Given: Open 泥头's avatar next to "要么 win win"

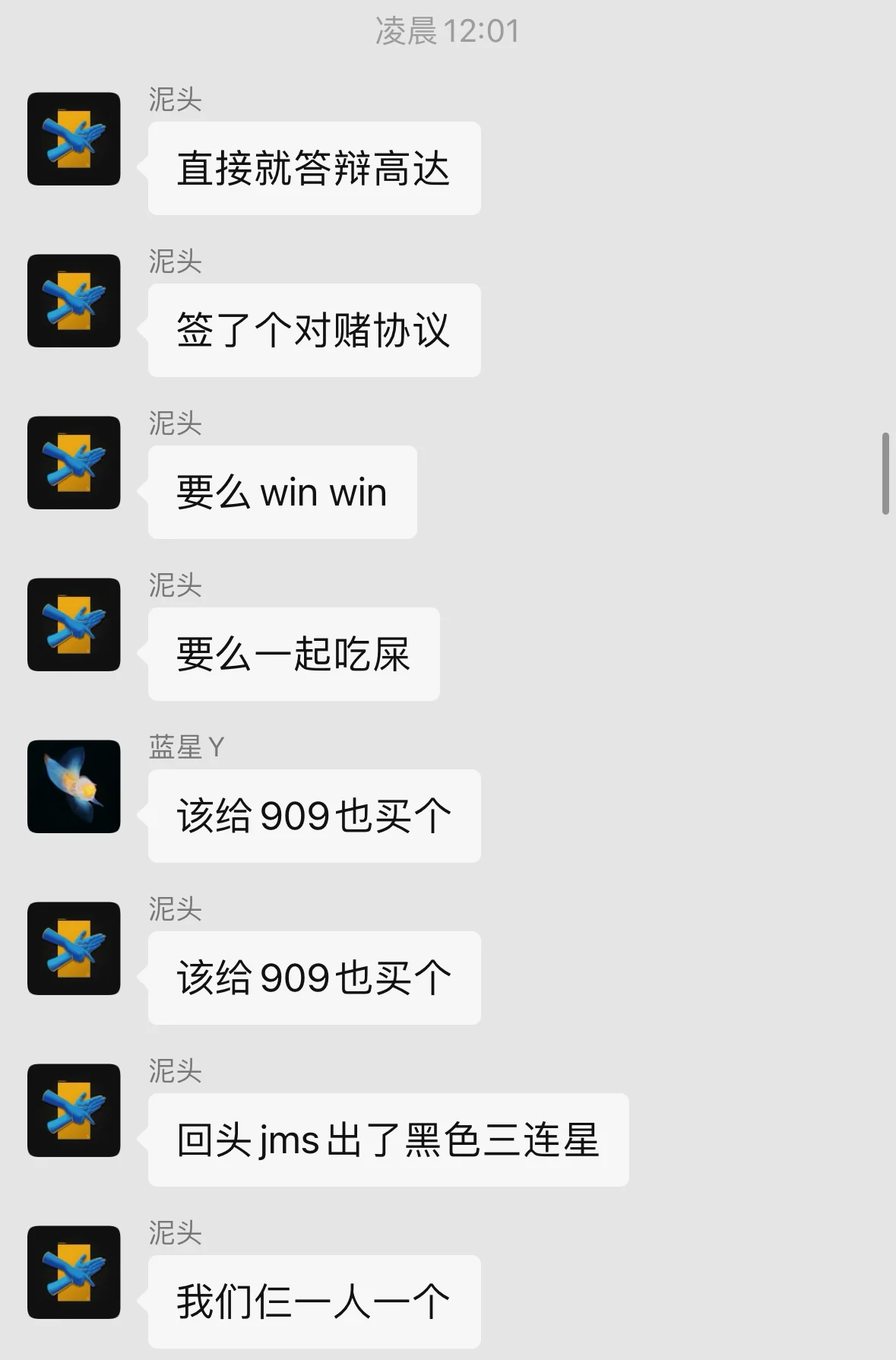Looking at the screenshot, I should (74, 462).
